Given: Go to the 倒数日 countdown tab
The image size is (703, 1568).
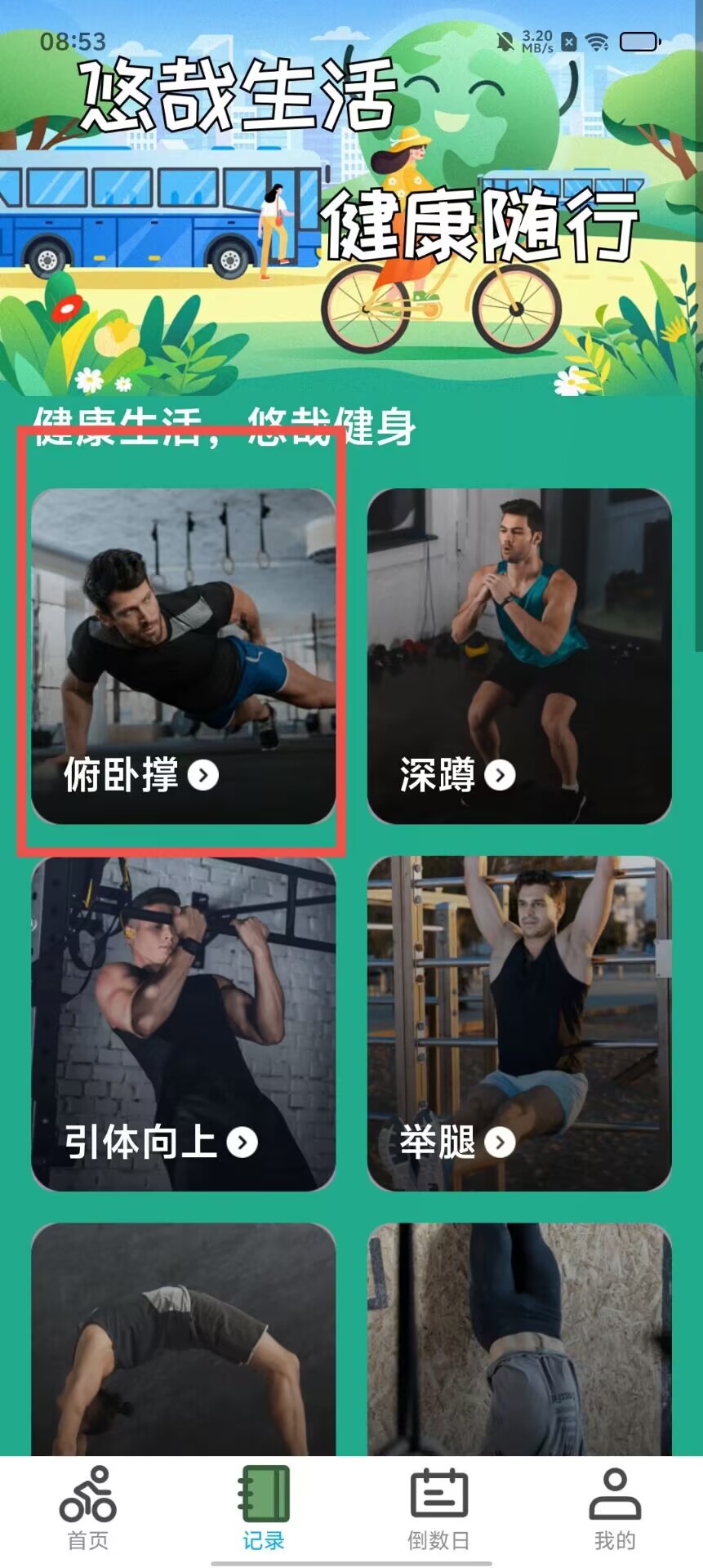Looking at the screenshot, I should pyautogui.click(x=438, y=1509).
